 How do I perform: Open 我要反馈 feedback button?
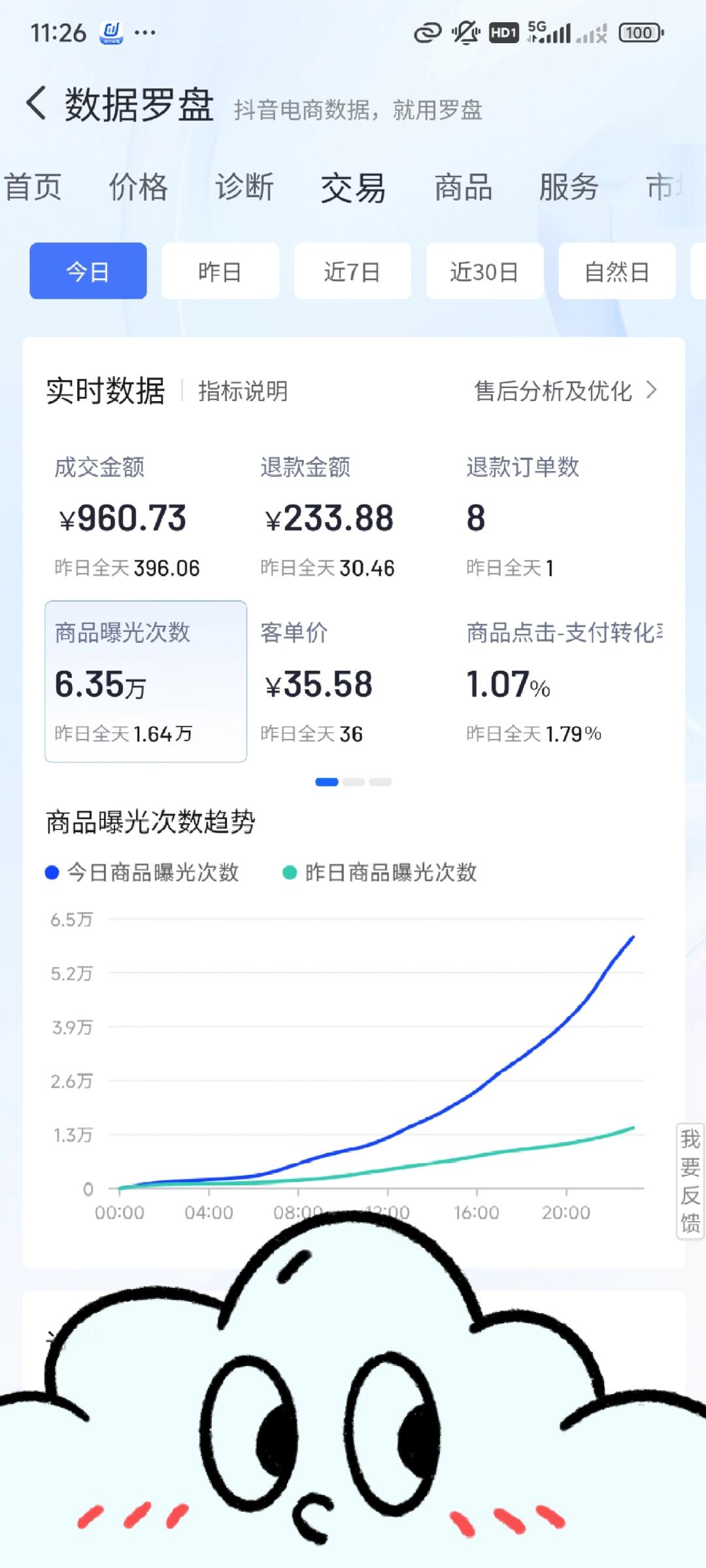(690, 1181)
